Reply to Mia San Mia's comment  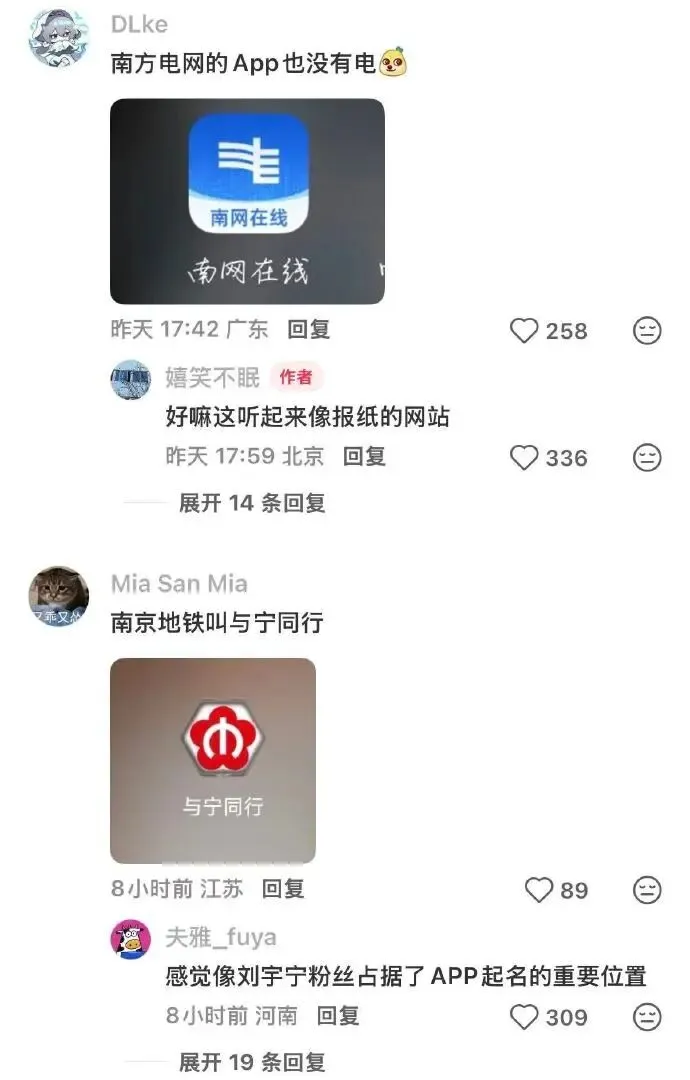tap(283, 889)
